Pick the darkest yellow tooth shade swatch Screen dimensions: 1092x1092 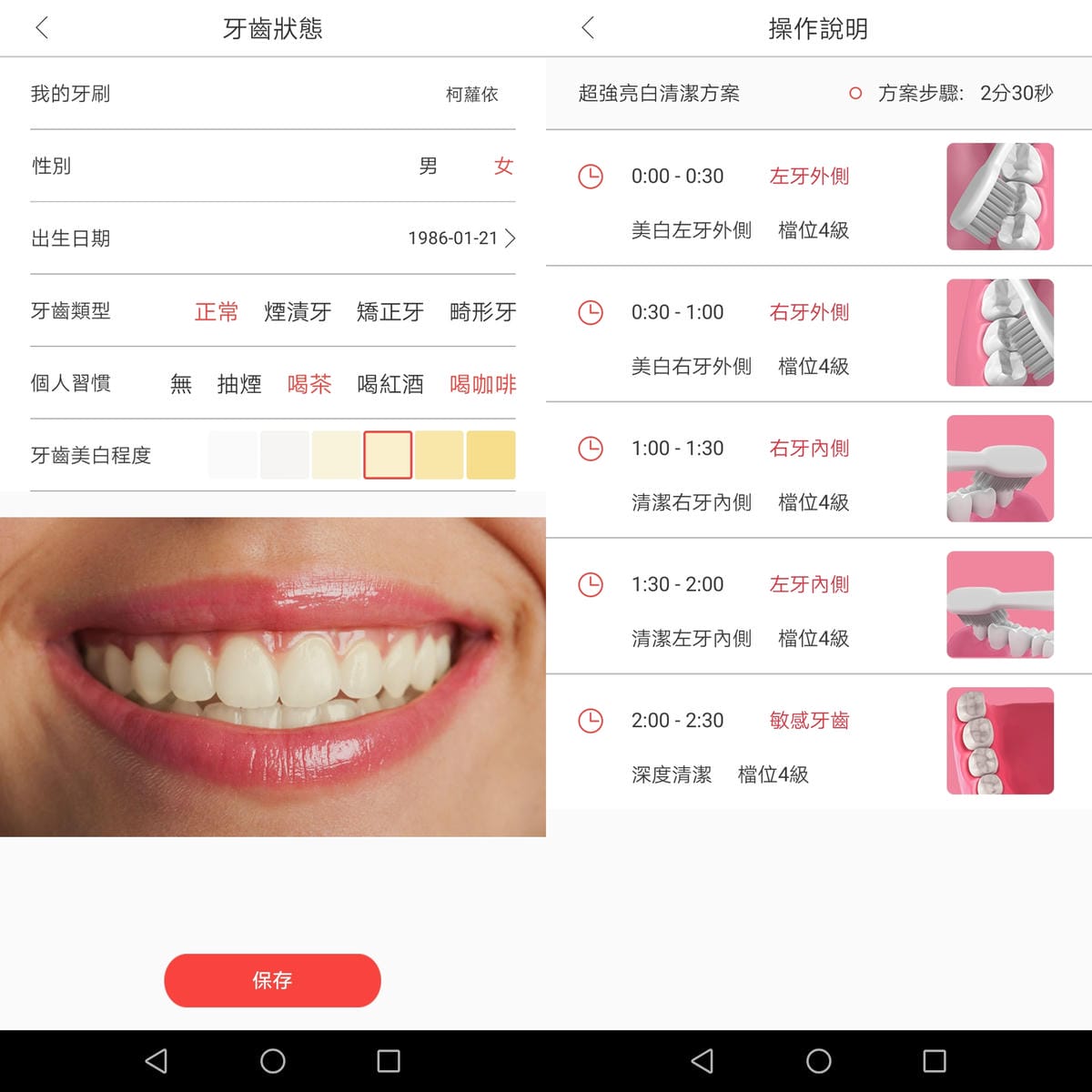tap(490, 455)
